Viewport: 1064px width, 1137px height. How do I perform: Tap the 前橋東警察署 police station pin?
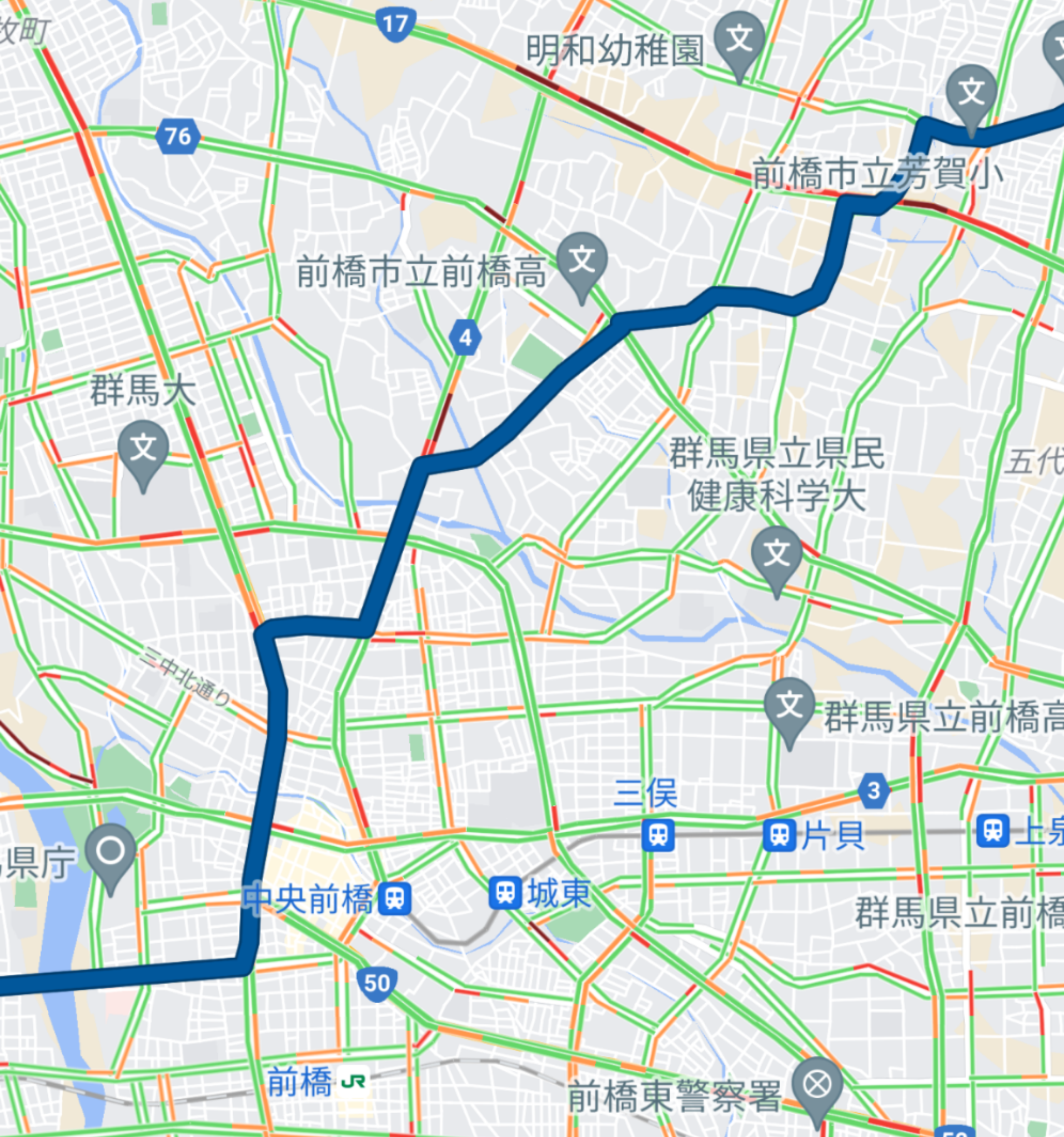tap(817, 1084)
